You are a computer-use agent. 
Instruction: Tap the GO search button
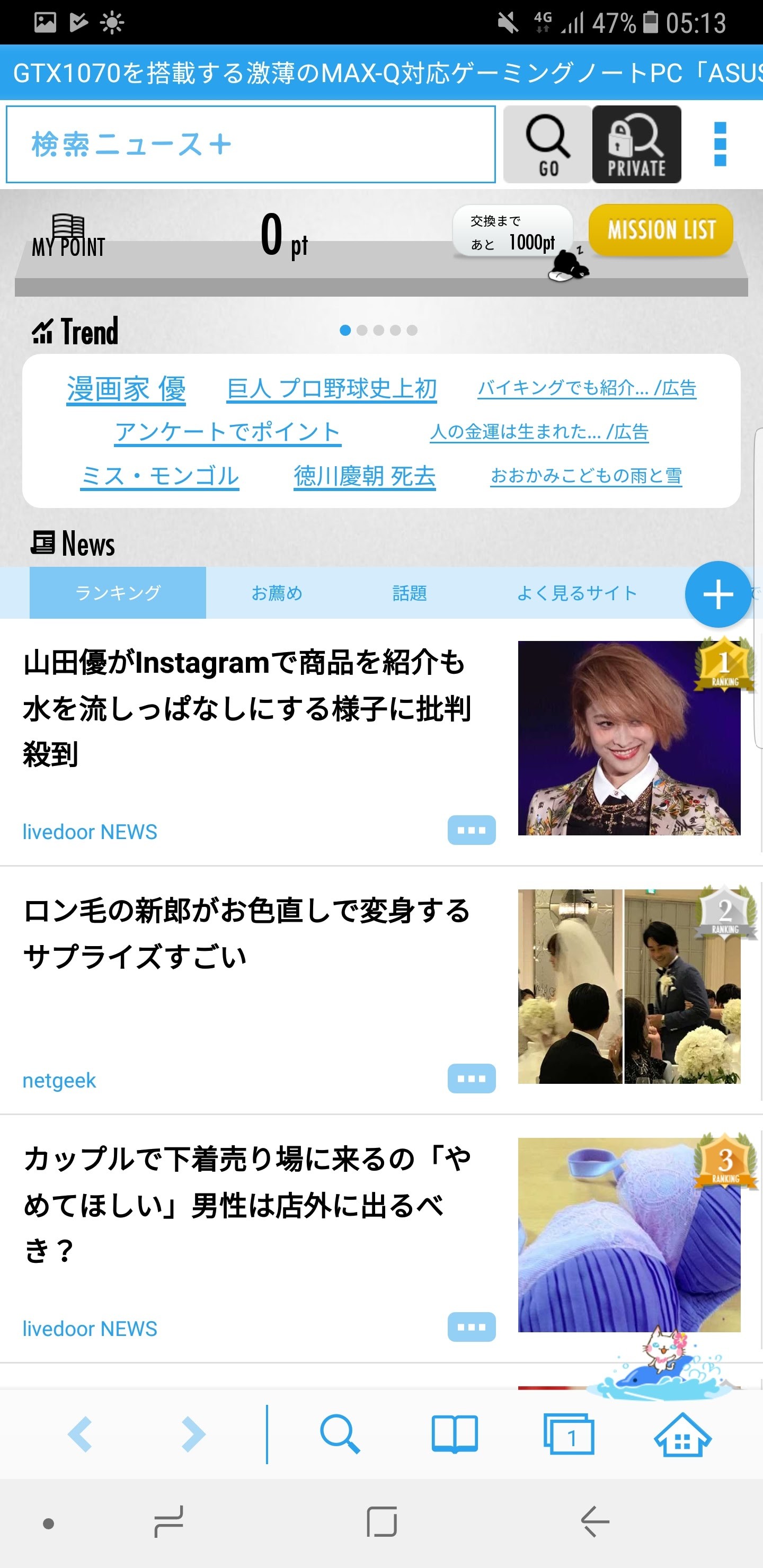547,145
